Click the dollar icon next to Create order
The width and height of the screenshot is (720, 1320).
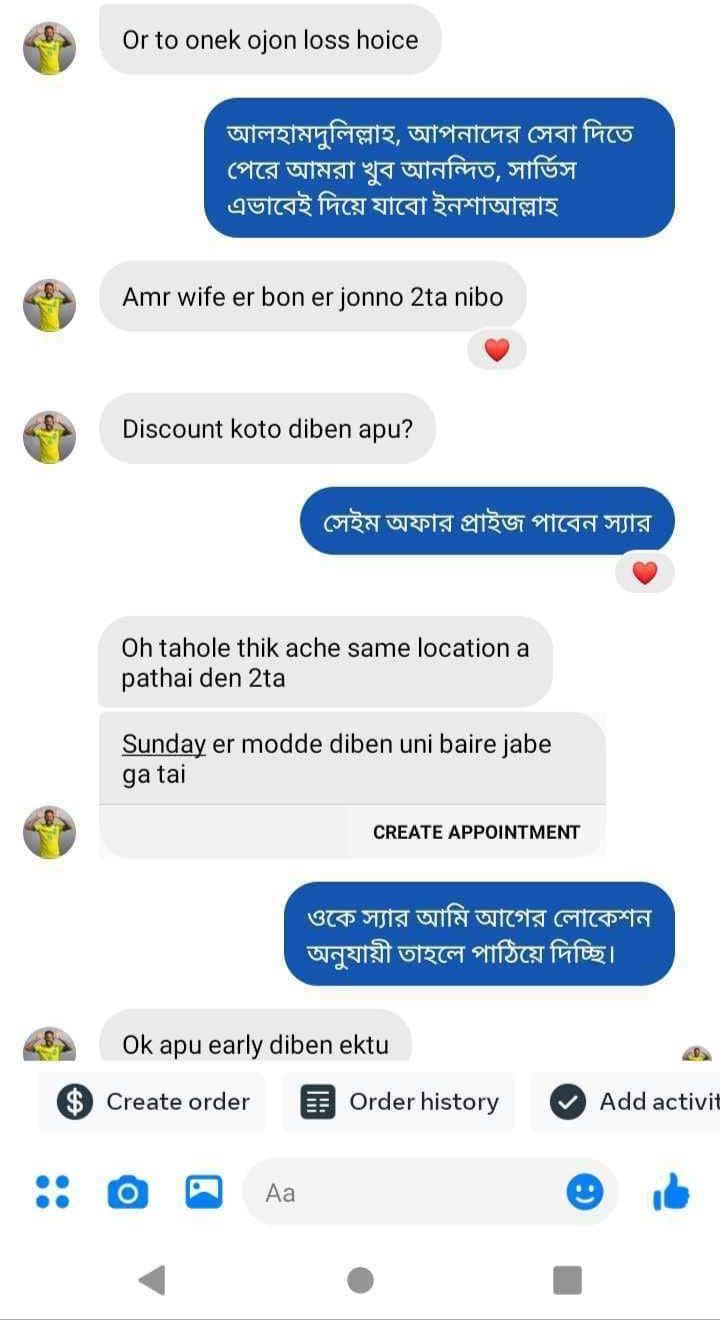[75, 1102]
